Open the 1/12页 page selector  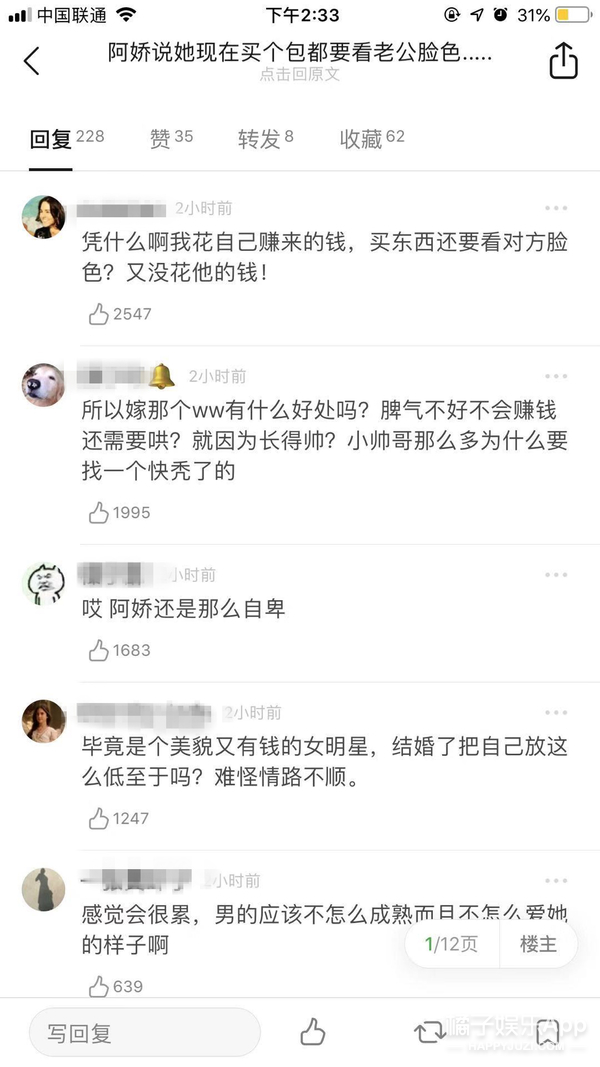[x=451, y=944]
